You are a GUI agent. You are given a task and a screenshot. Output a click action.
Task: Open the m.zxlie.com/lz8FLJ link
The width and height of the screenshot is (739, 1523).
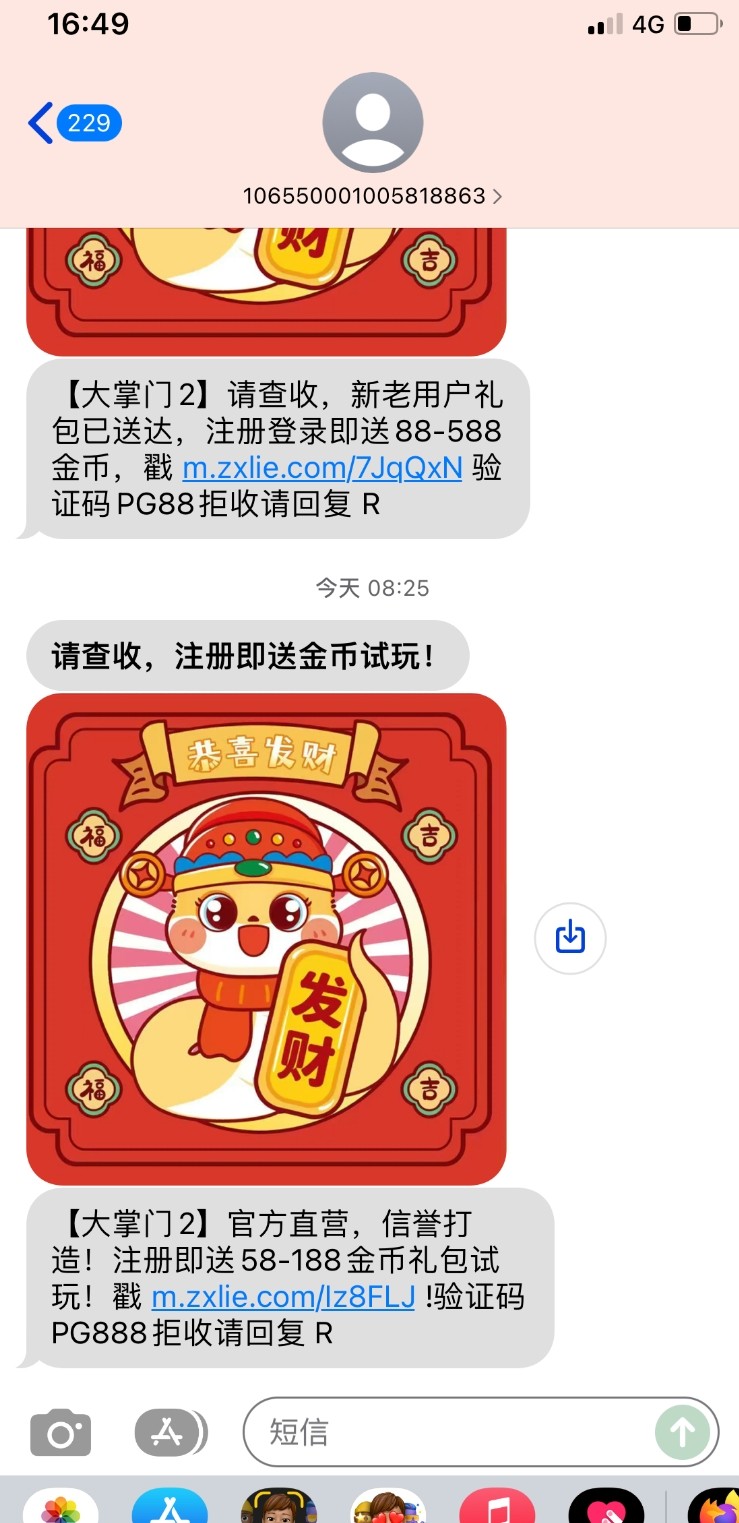tap(282, 1297)
